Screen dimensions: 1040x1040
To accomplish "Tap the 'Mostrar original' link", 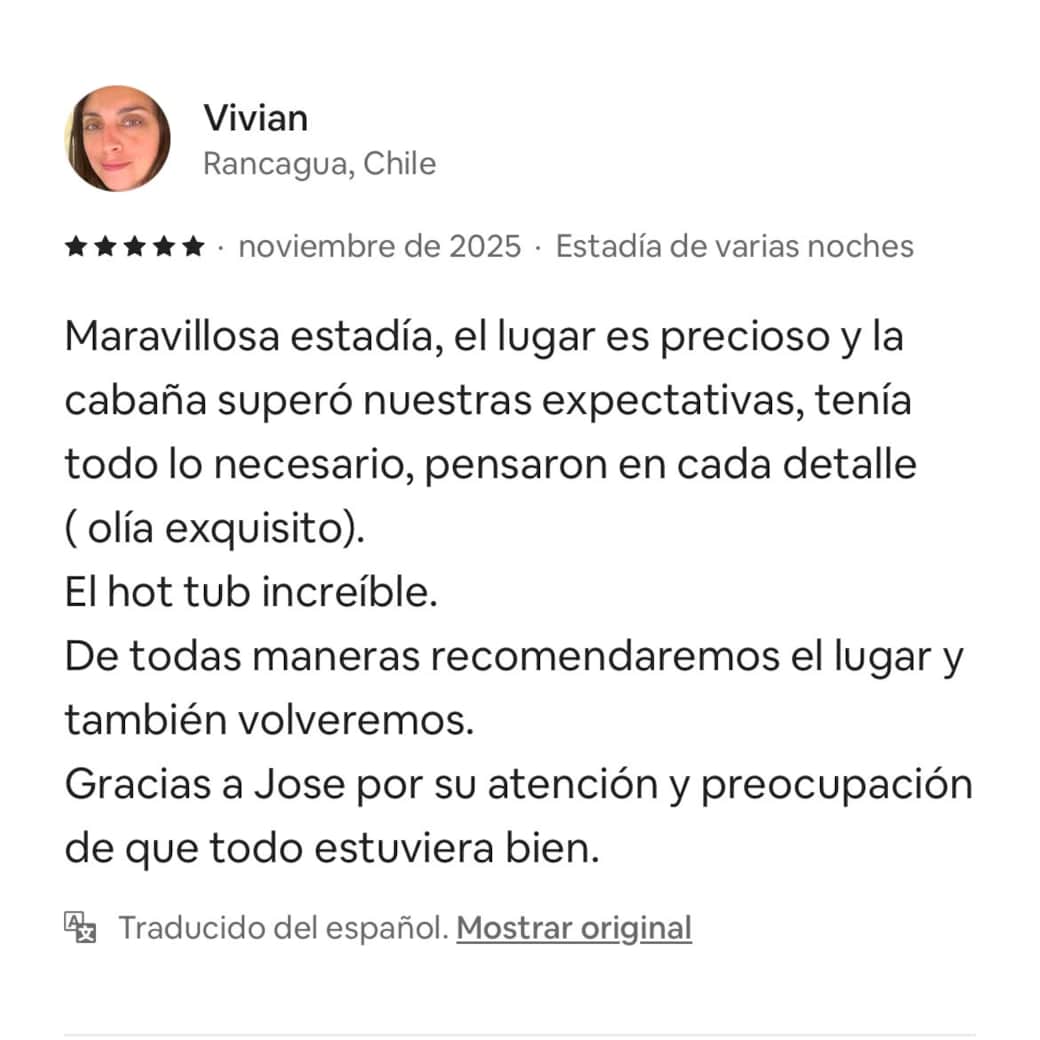I will (x=574, y=928).
